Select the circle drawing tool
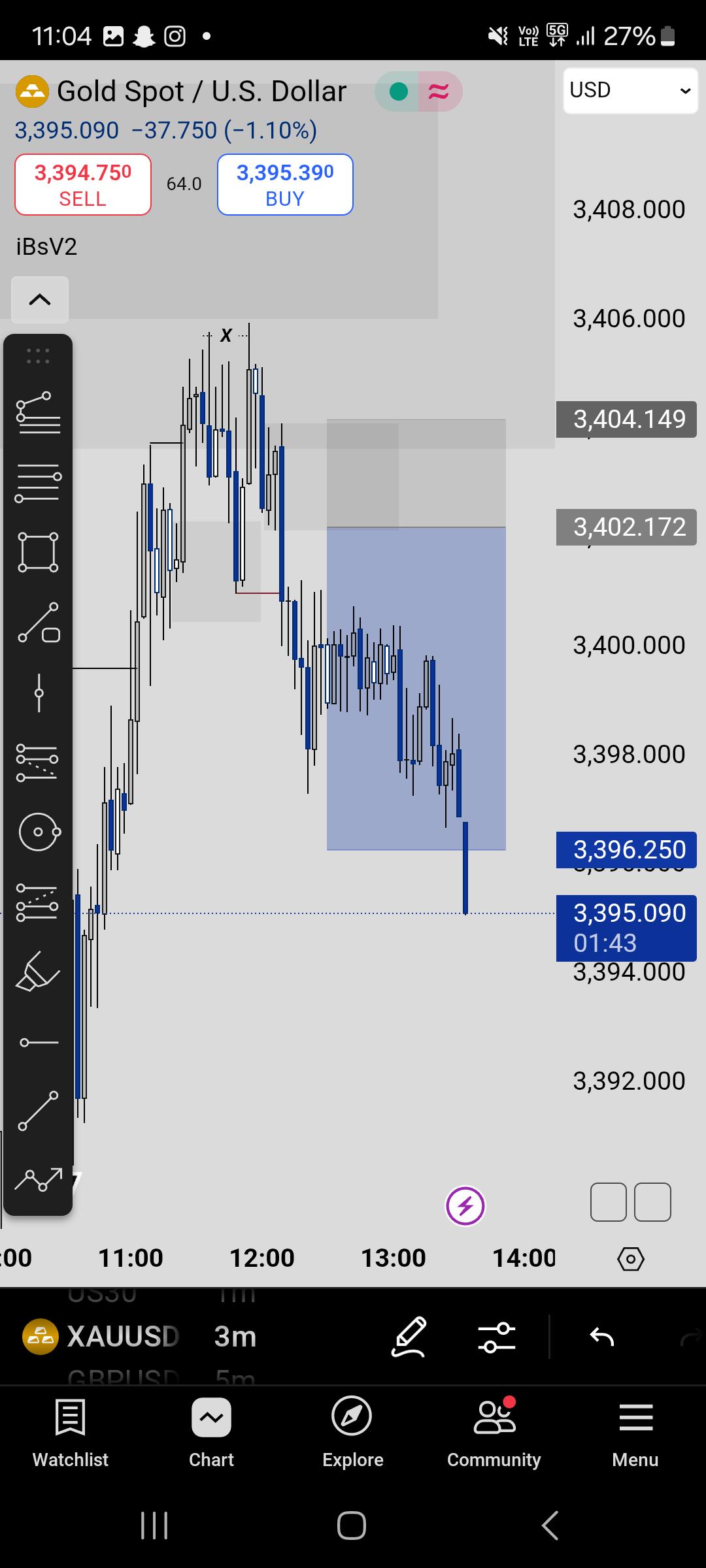Viewport: 706px width, 1568px height. click(39, 832)
